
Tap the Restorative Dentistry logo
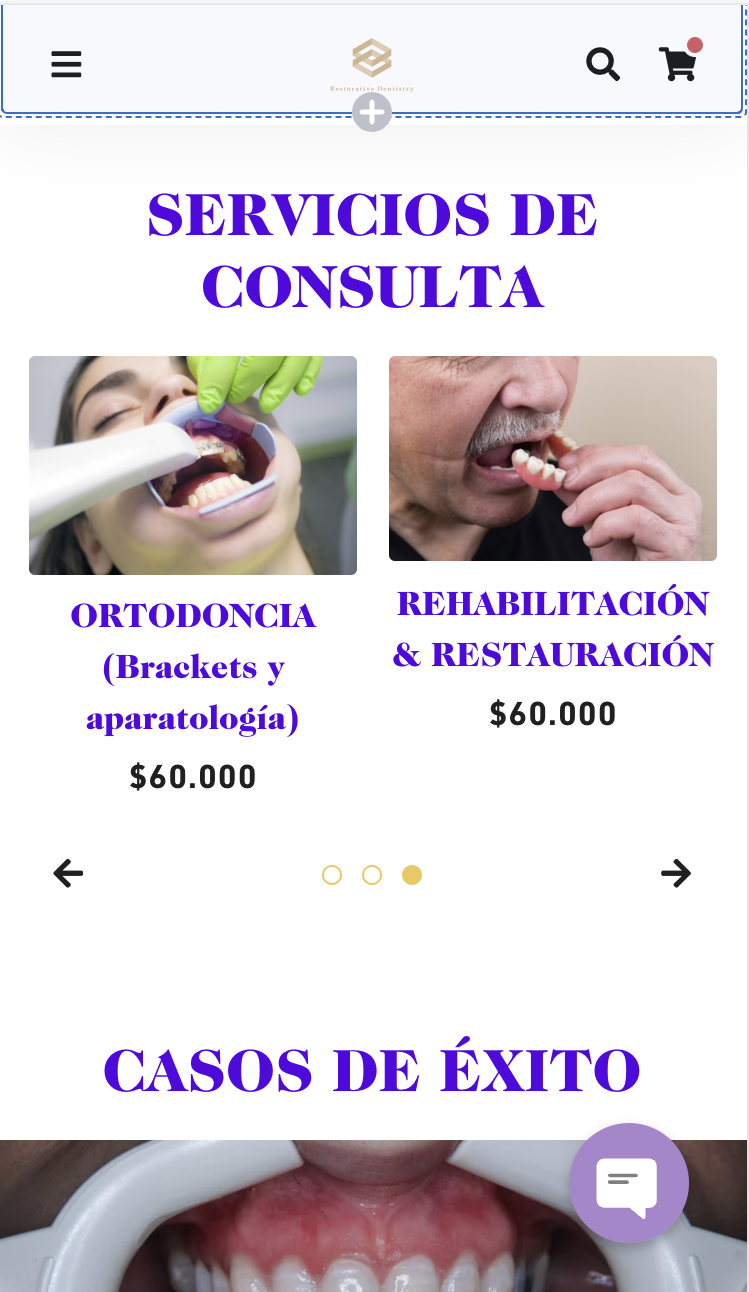[372, 64]
